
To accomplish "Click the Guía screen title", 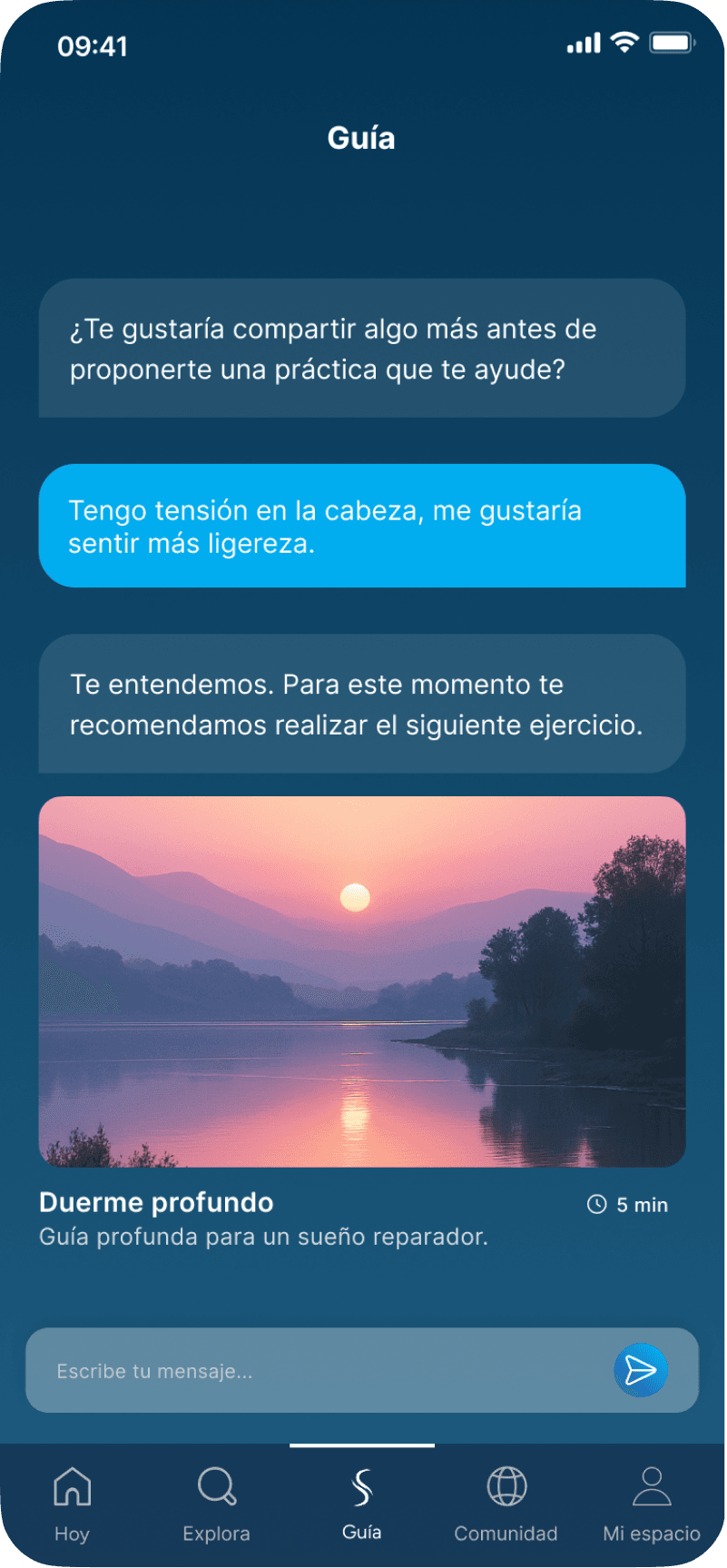I will pyautogui.click(x=362, y=137).
